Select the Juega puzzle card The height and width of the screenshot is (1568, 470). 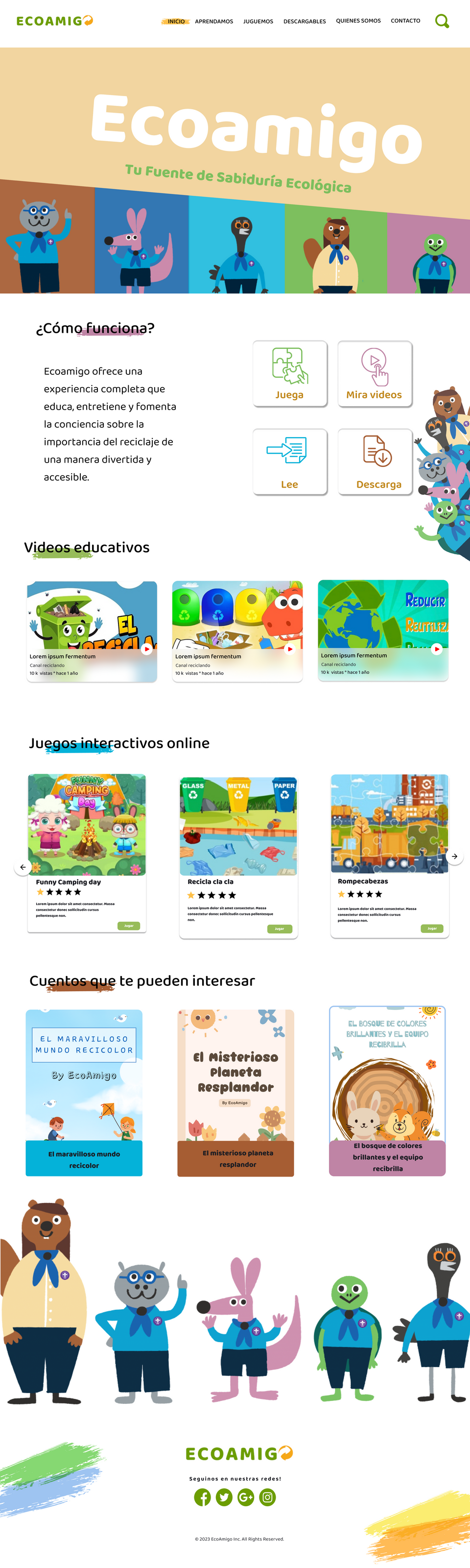[x=289, y=373]
